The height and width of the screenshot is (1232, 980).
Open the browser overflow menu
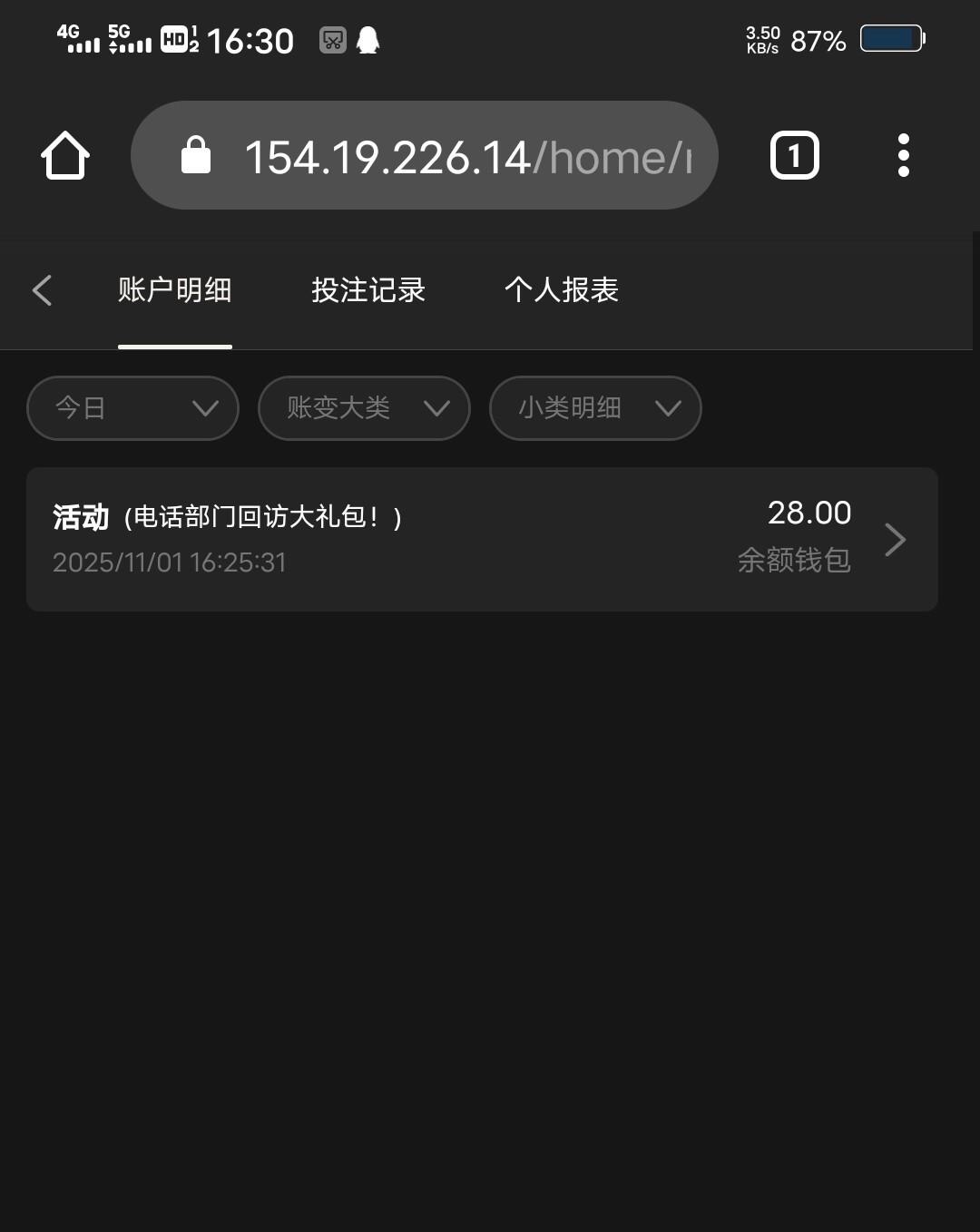[x=903, y=156]
